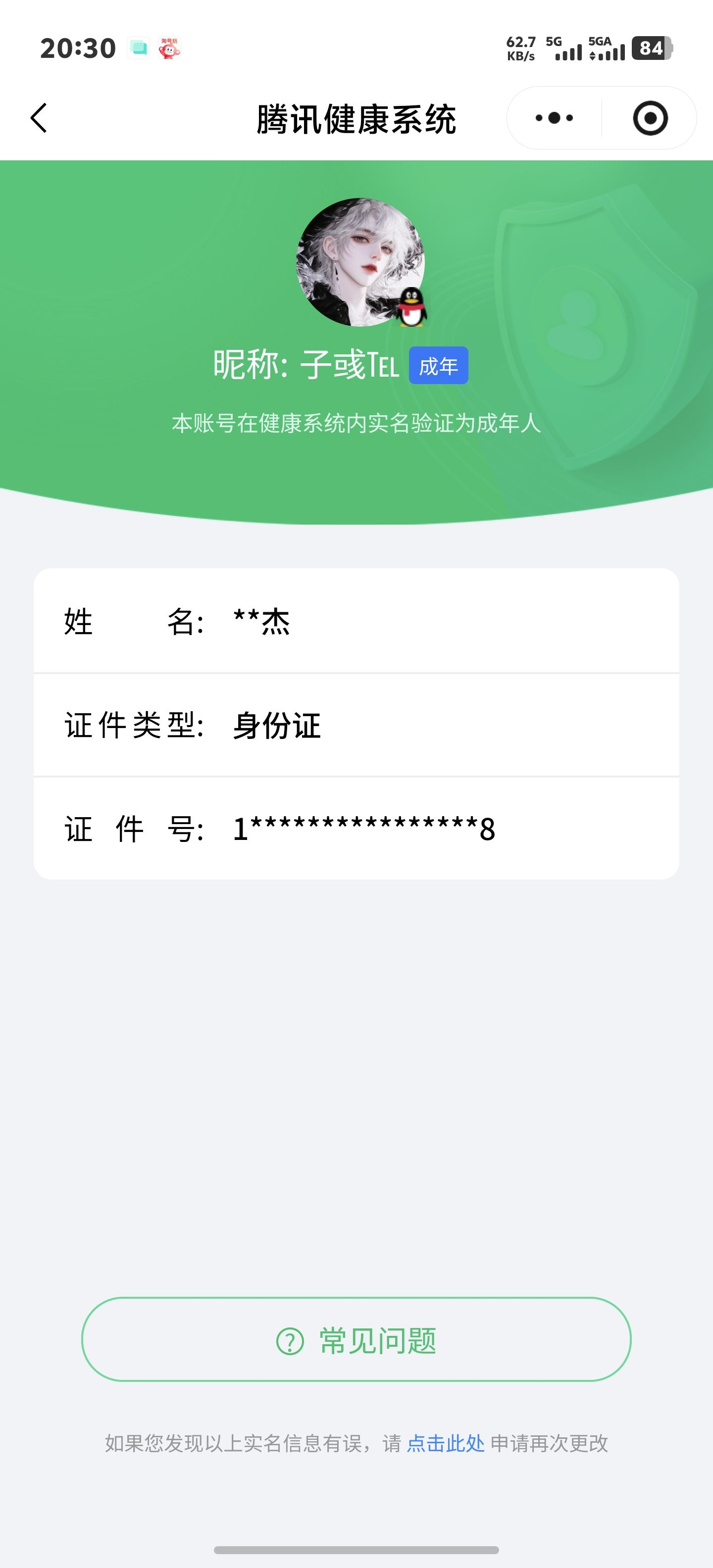Select the 证件号 ID number row
The height and width of the screenshot is (1568, 713).
tap(356, 828)
